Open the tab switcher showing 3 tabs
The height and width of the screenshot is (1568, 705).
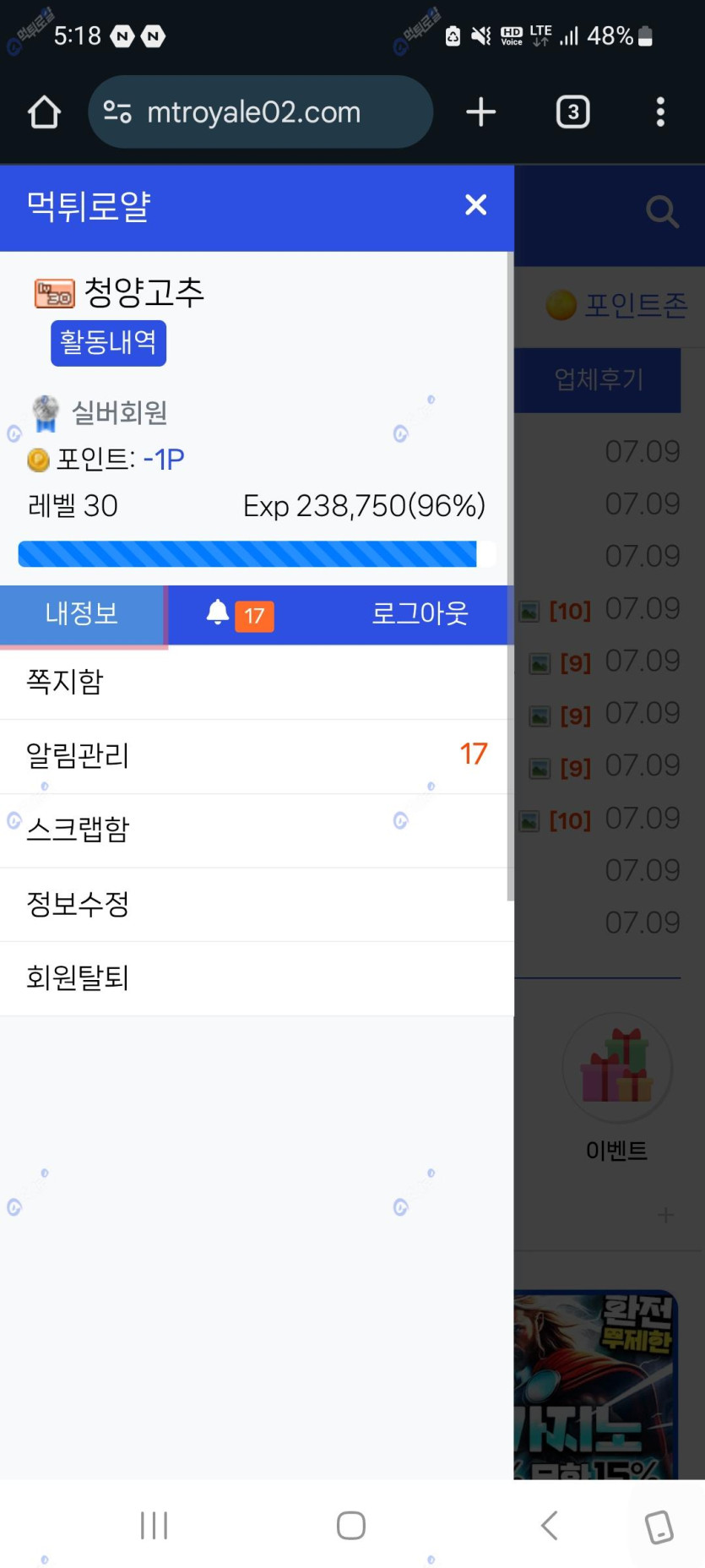pyautogui.click(x=572, y=112)
